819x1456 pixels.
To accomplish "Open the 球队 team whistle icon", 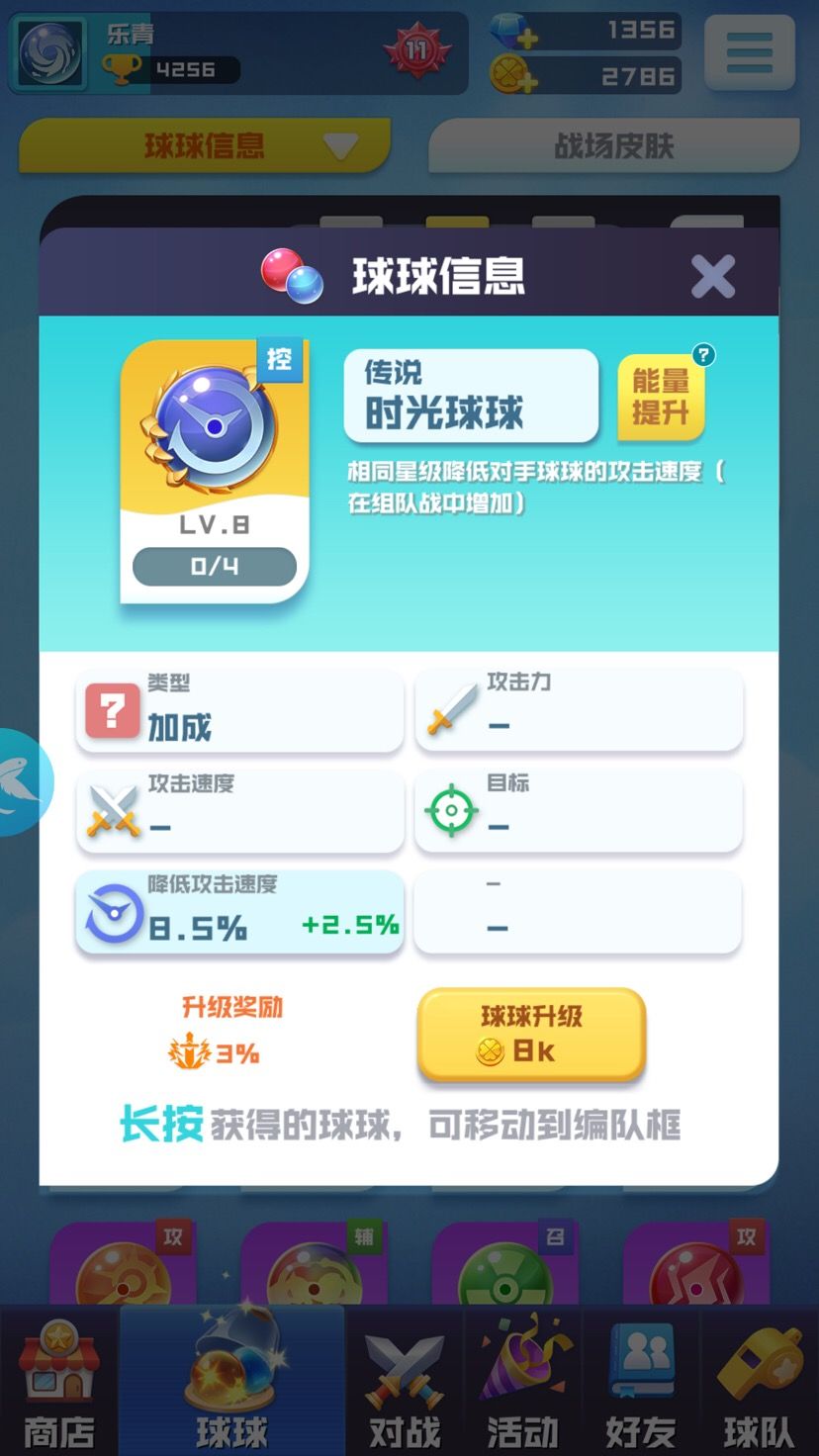I will [x=762, y=1380].
